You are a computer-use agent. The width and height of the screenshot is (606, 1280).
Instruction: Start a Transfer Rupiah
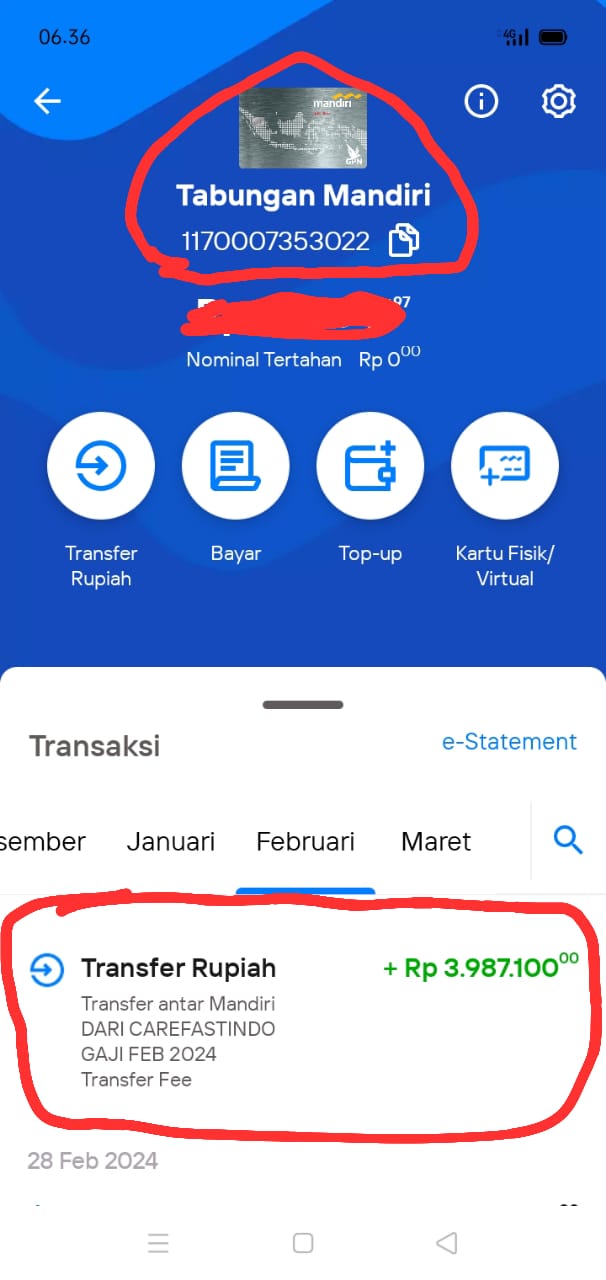(x=101, y=466)
